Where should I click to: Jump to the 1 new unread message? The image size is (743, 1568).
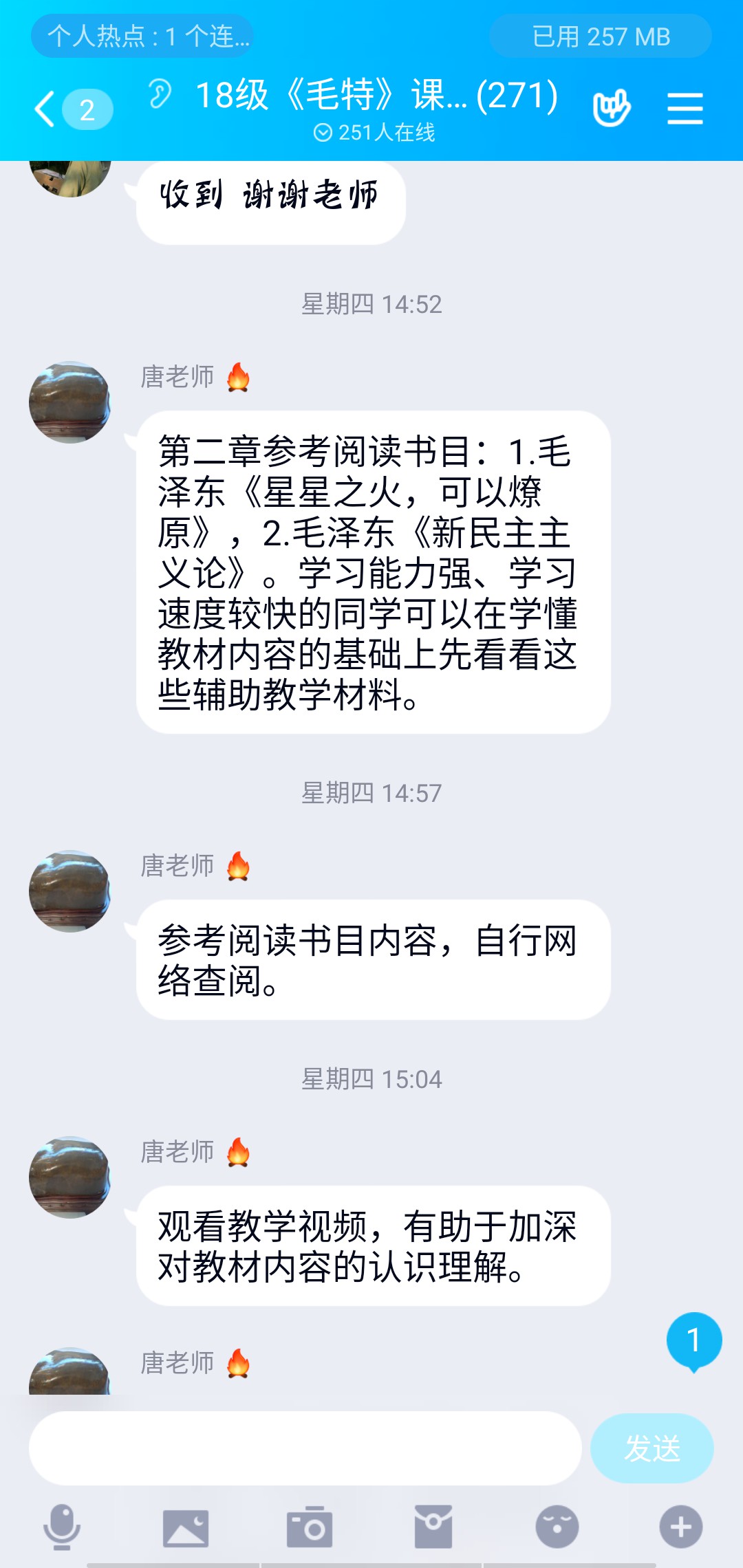693,1340
